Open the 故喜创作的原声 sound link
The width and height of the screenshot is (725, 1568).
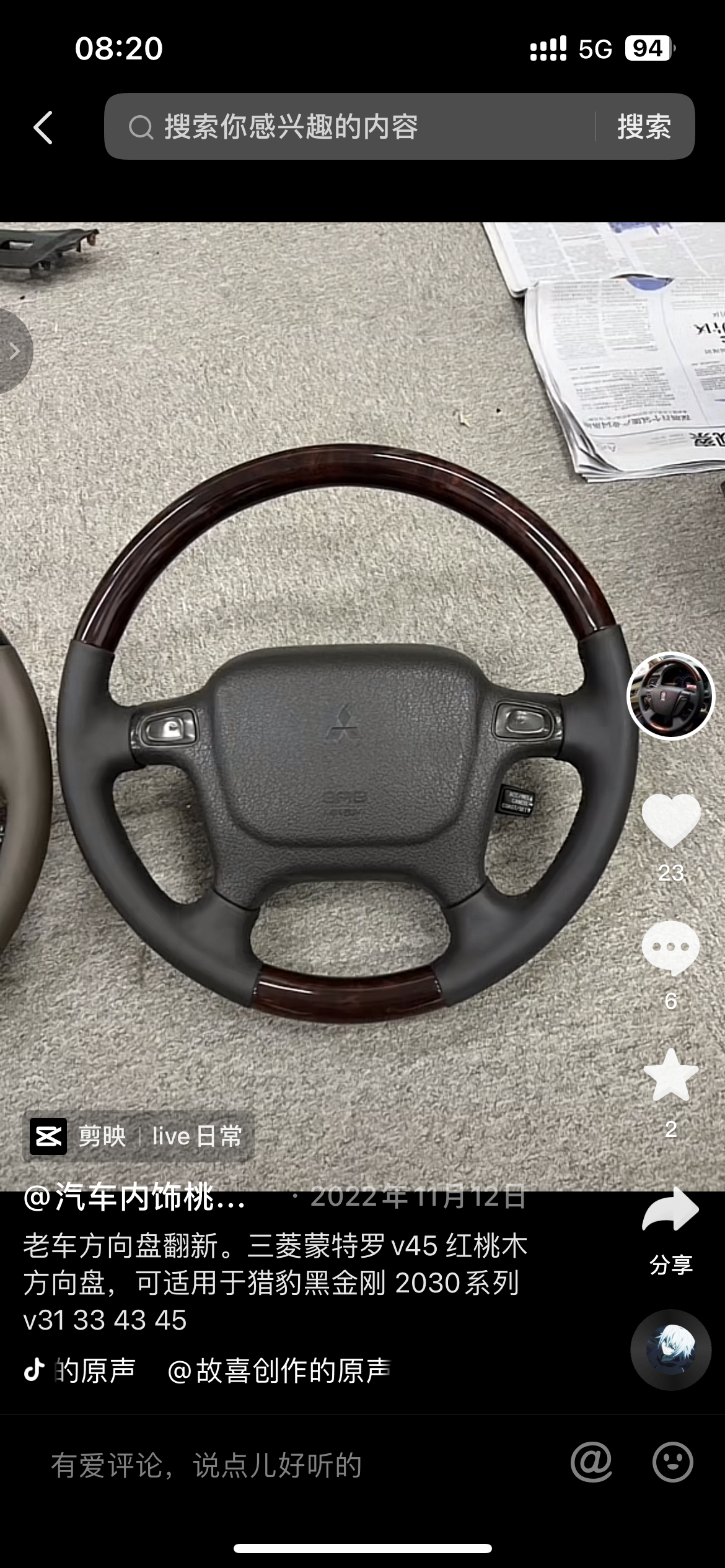click(279, 1371)
